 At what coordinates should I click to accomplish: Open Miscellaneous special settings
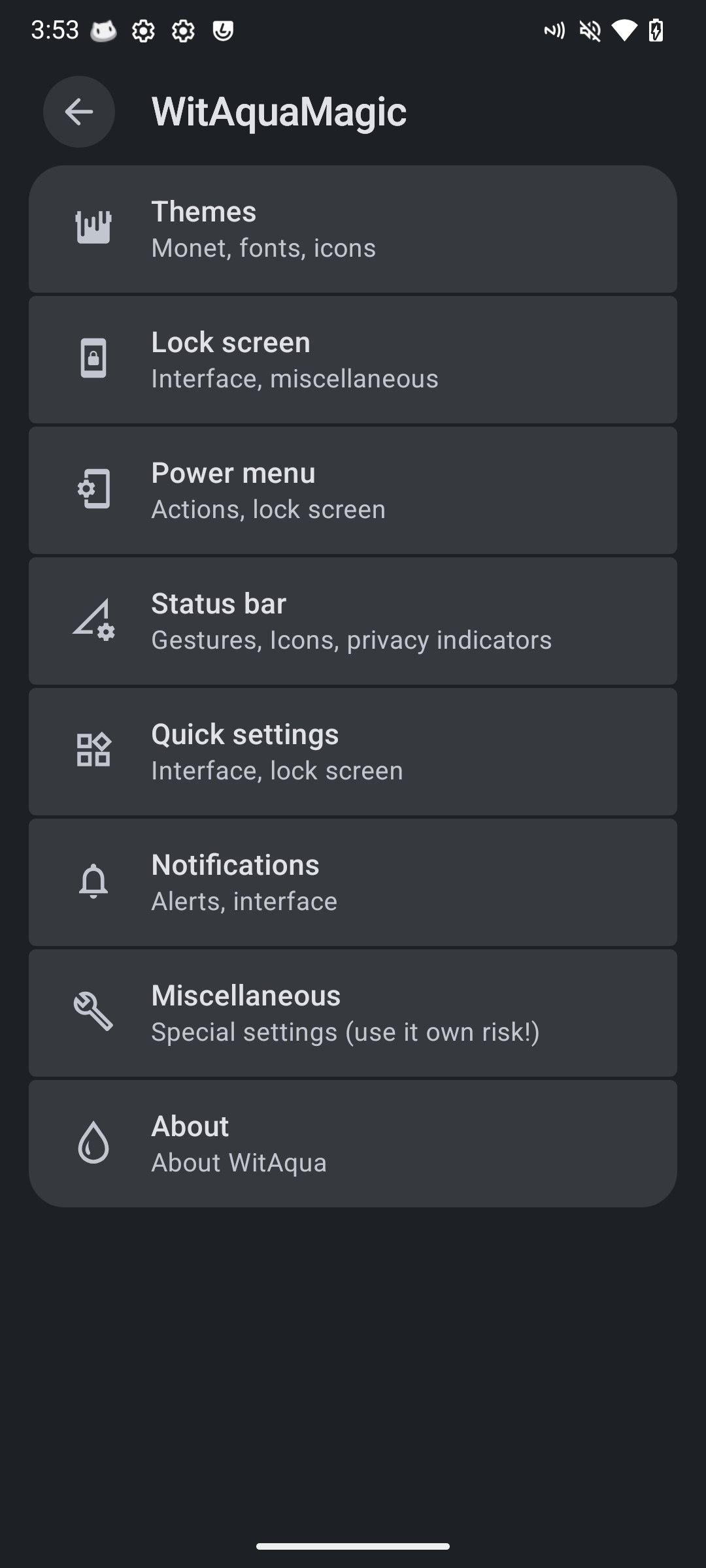(353, 1013)
